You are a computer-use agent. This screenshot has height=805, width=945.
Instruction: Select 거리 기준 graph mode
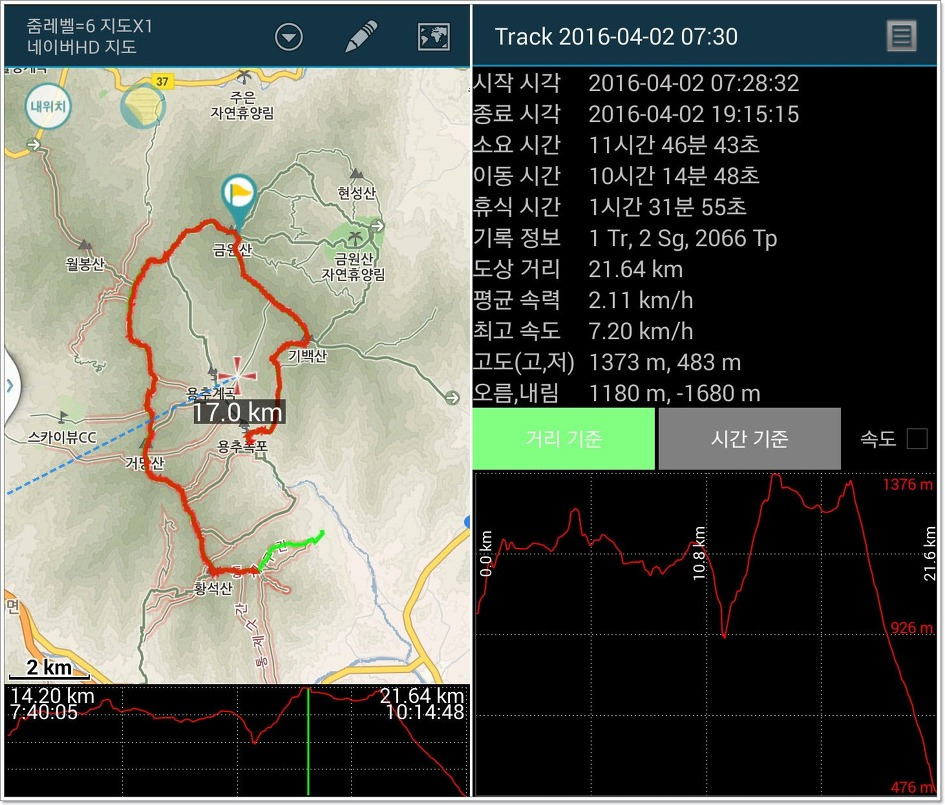(x=564, y=439)
